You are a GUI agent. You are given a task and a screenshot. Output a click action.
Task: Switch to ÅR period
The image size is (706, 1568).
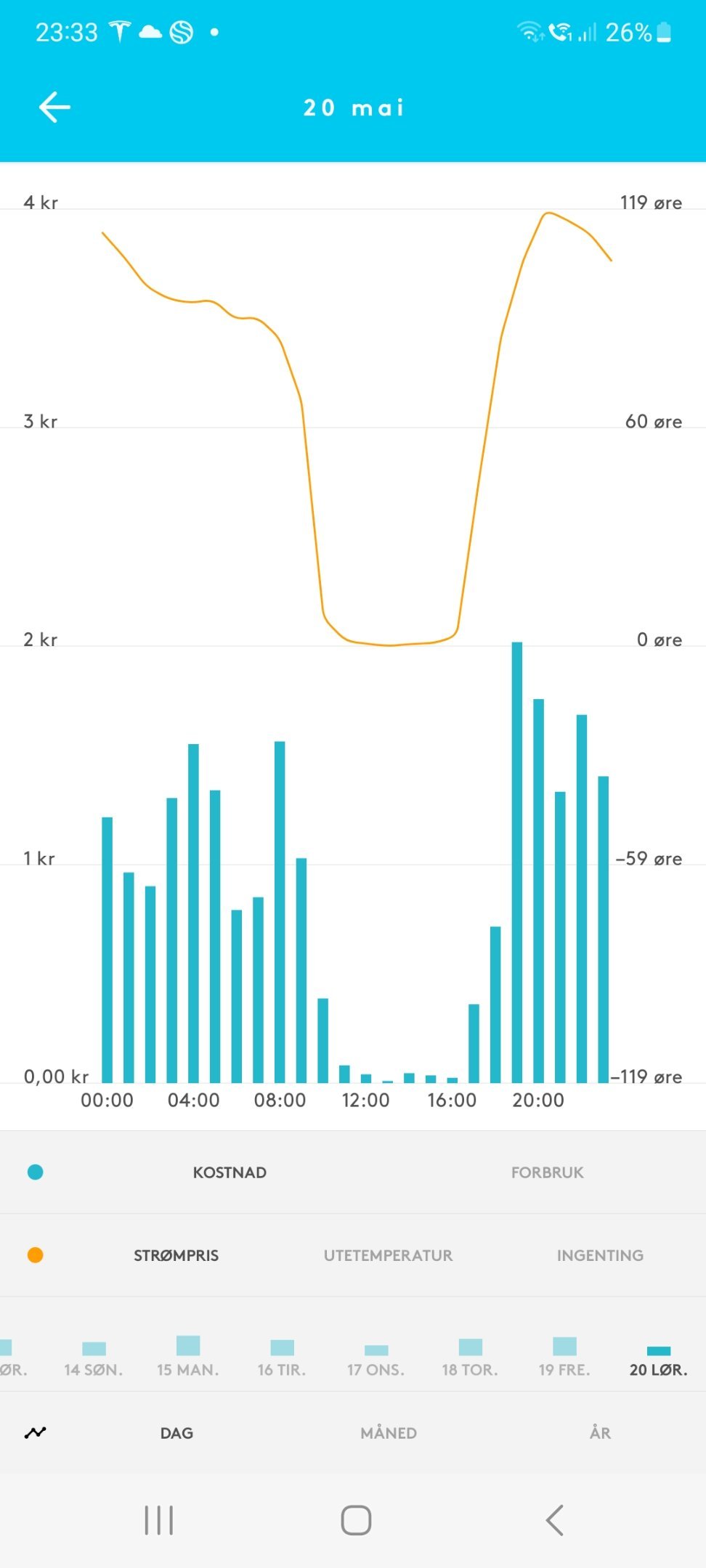600,1433
